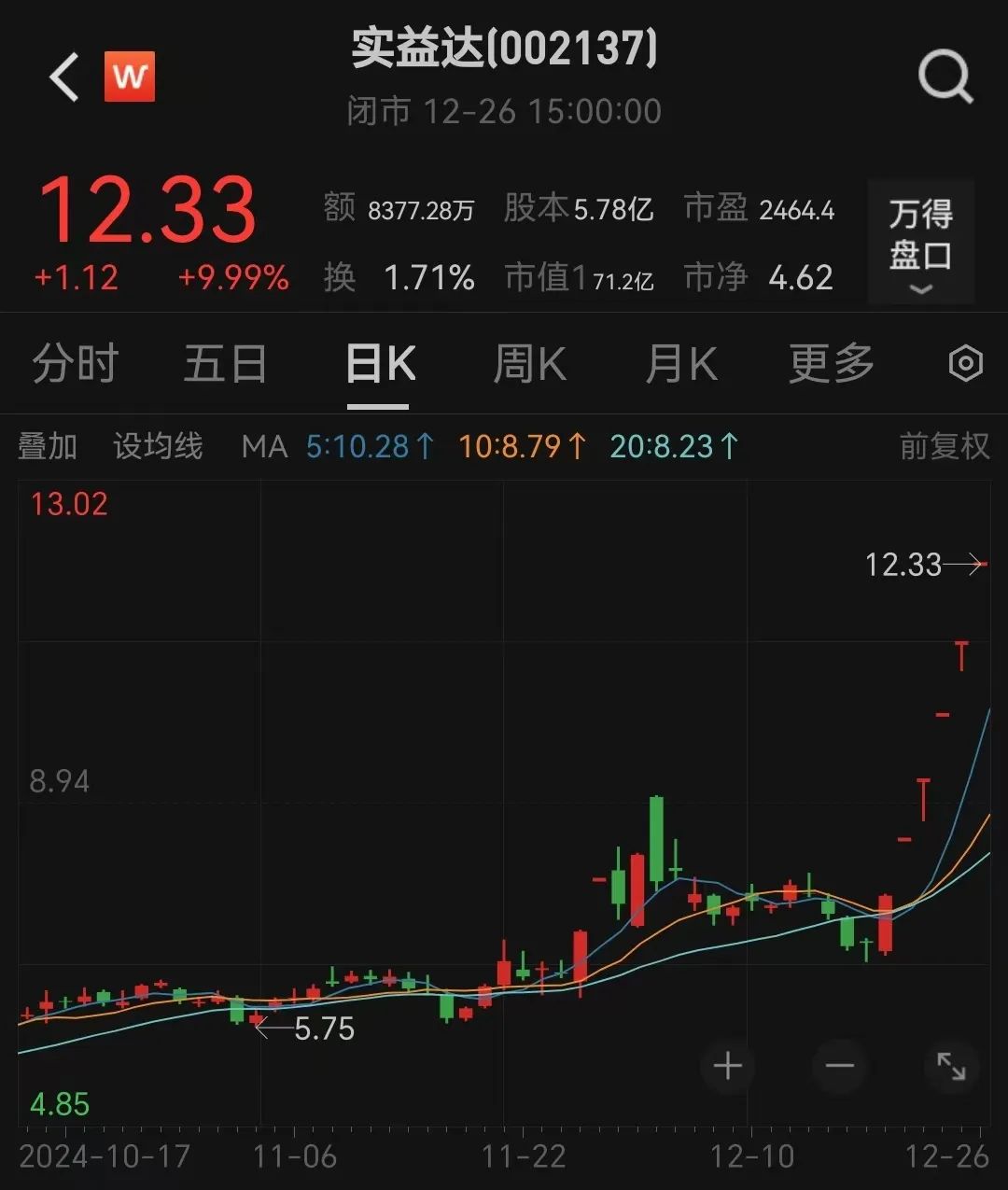Viewport: 1008px width, 1190px height.
Task: Open the 更多 chart options
Action: [x=830, y=363]
